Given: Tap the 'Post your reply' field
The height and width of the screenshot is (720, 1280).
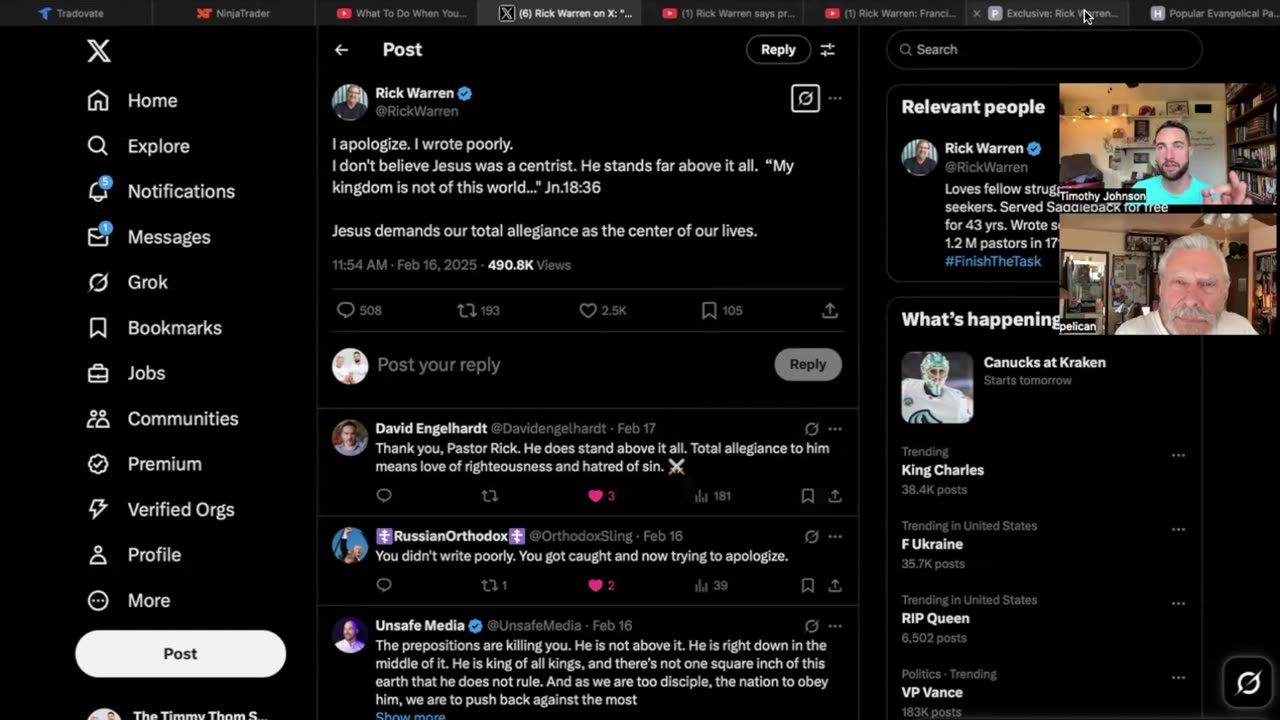Looking at the screenshot, I should click(560, 365).
